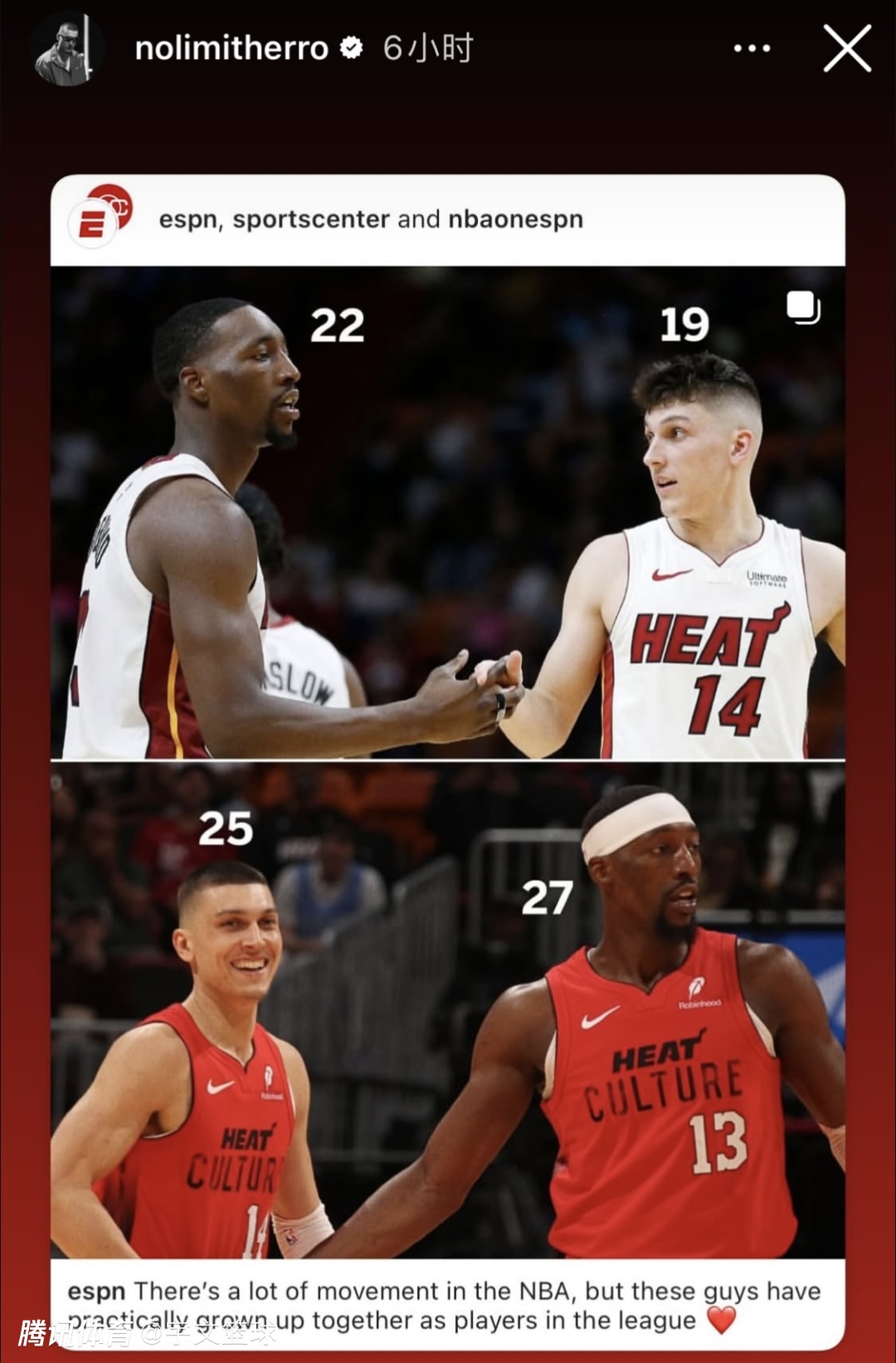Open nolimitherro's profile from the username
Image resolution: width=896 pixels, height=1363 pixels.
tap(231, 49)
